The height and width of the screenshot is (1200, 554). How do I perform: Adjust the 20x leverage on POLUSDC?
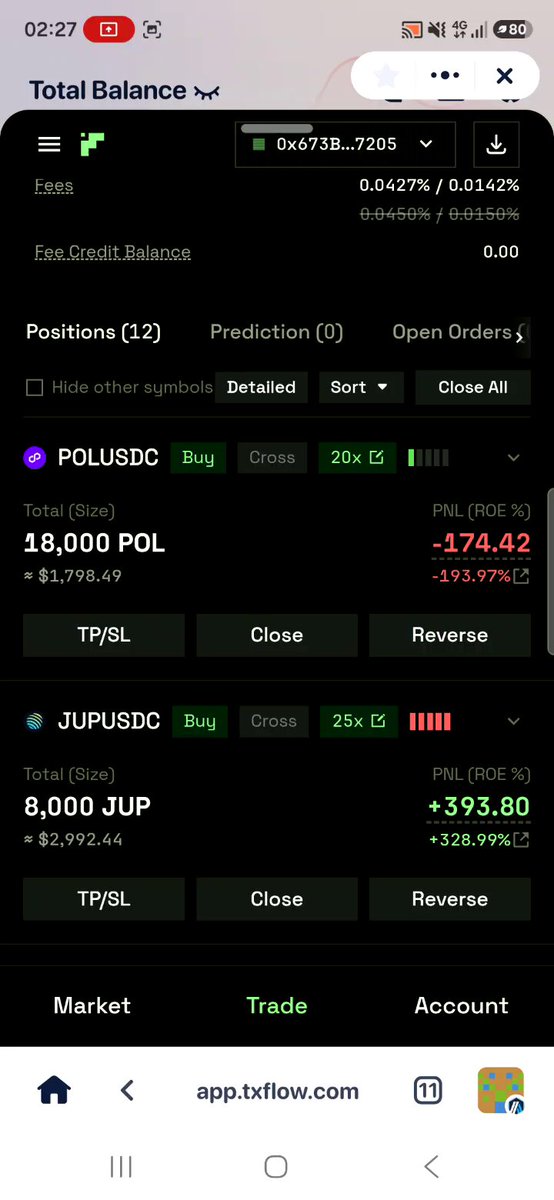click(x=357, y=457)
